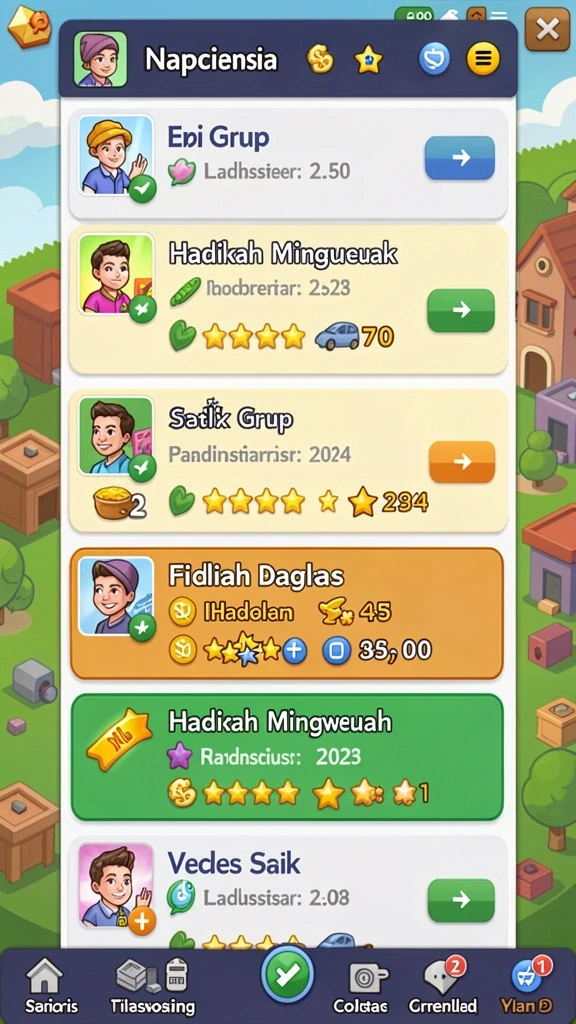
Task: Tap the gold envelope icon at top left
Action: (x=29, y=25)
